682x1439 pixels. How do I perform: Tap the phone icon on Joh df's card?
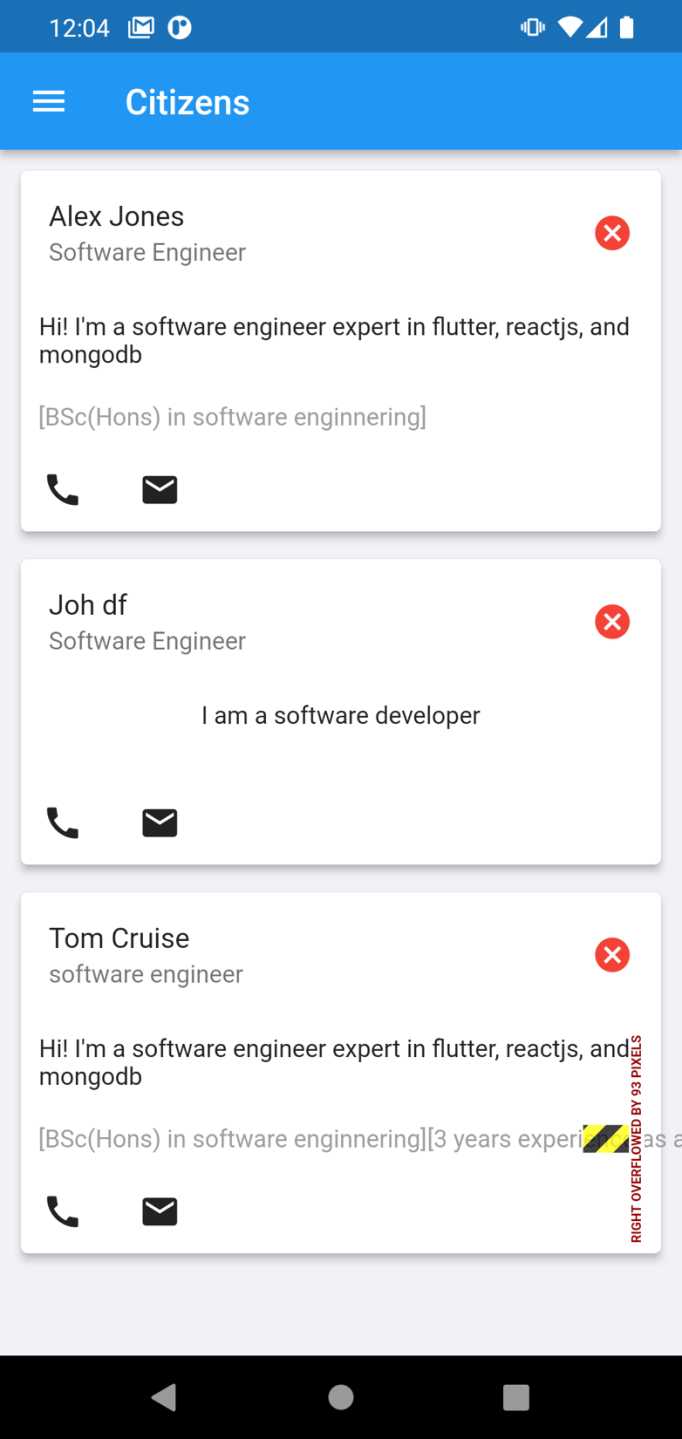63,823
